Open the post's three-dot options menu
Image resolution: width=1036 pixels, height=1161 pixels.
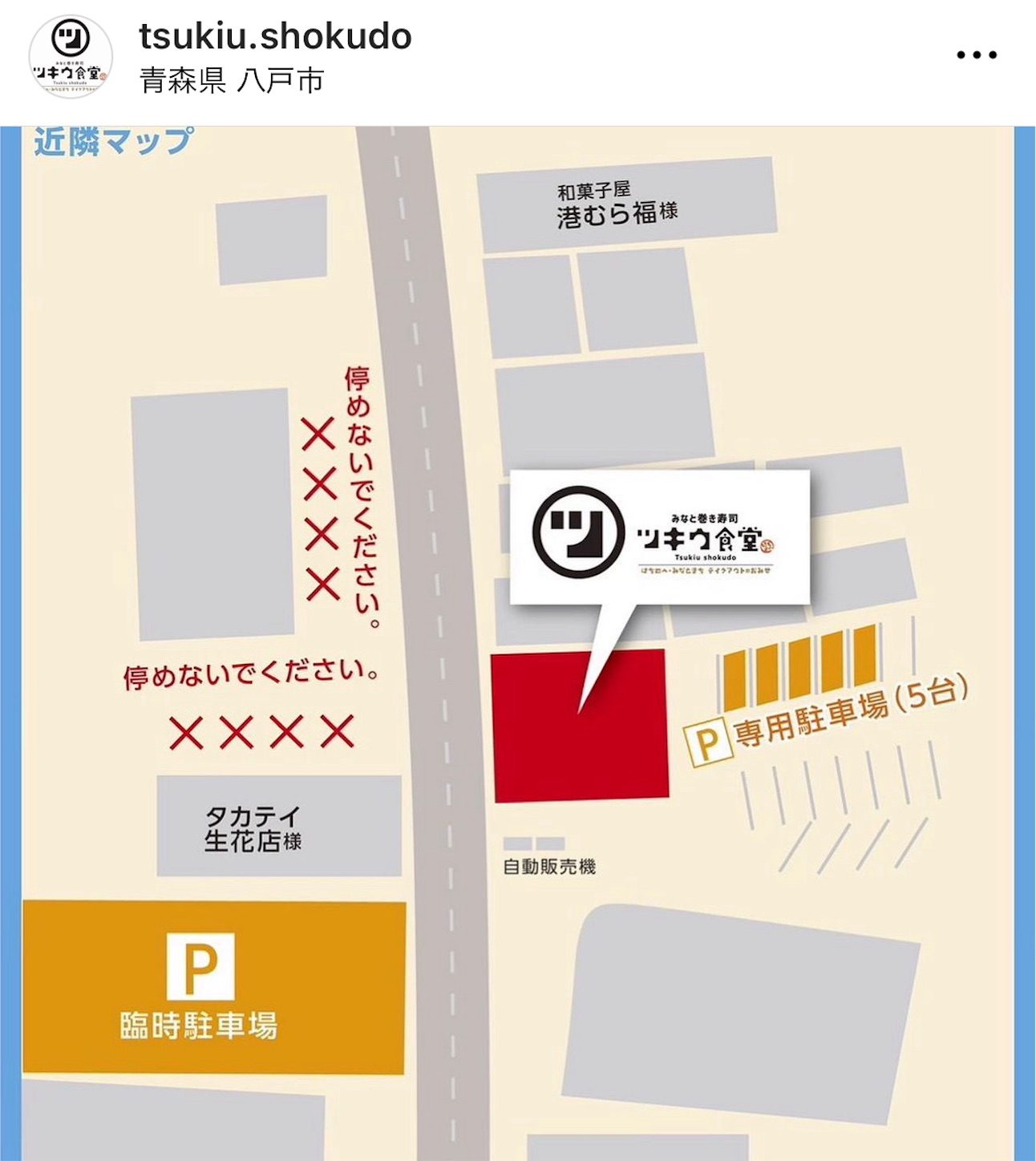[976, 55]
